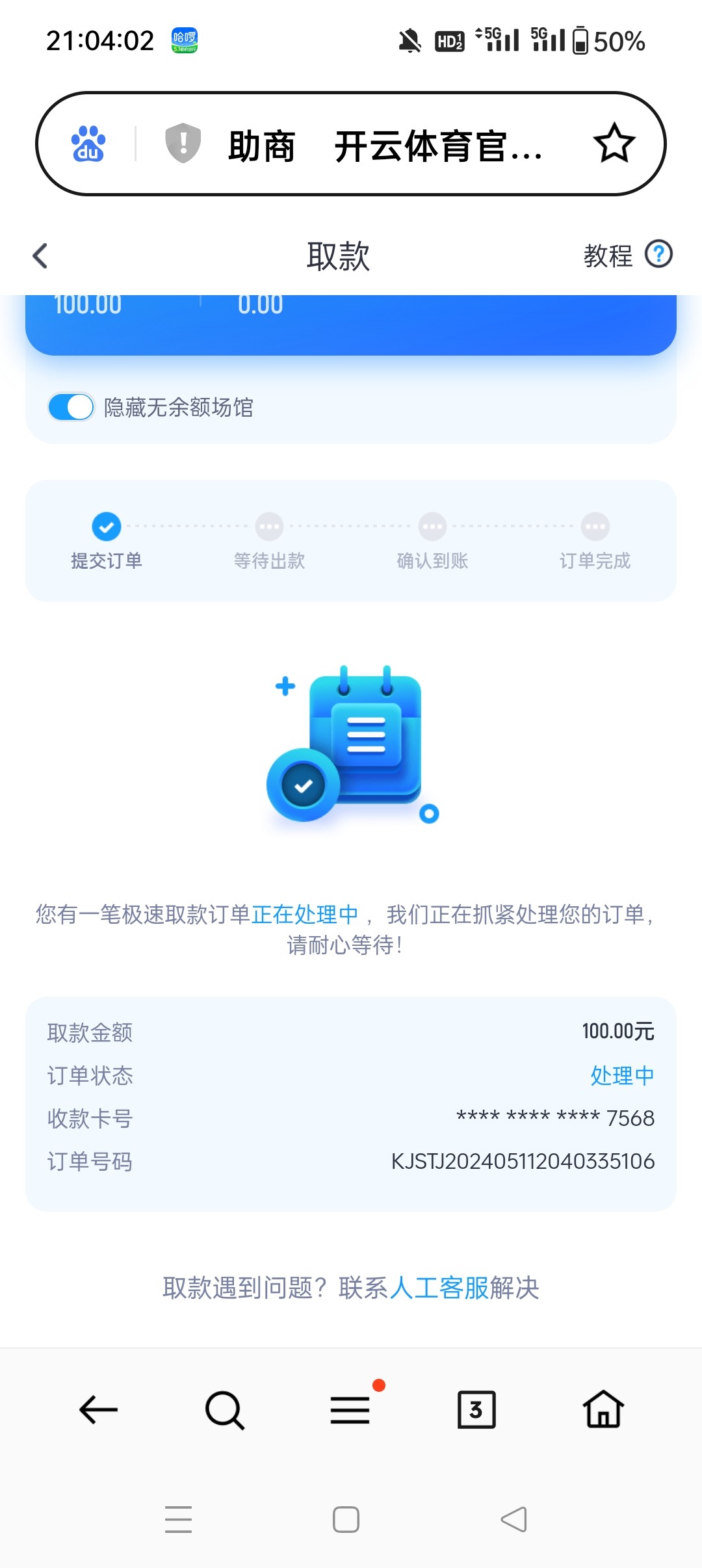Open the browser menu
This screenshot has width=702, height=1568.
350,1409
